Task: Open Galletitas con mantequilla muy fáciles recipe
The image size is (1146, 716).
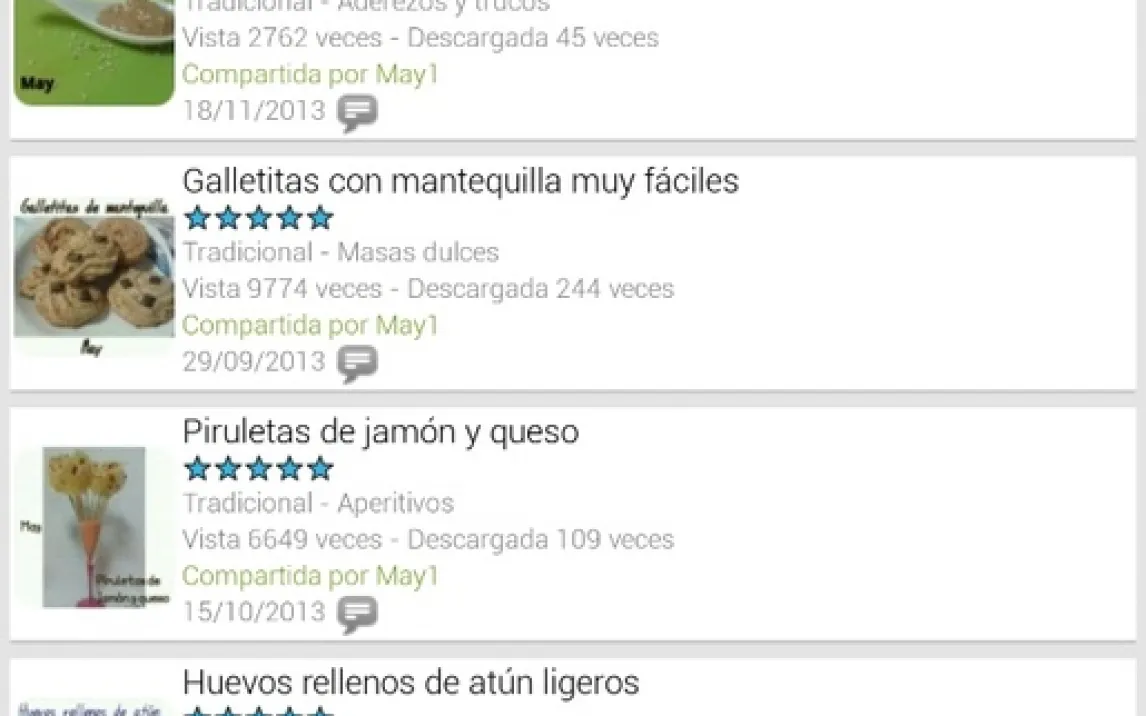Action: point(460,182)
